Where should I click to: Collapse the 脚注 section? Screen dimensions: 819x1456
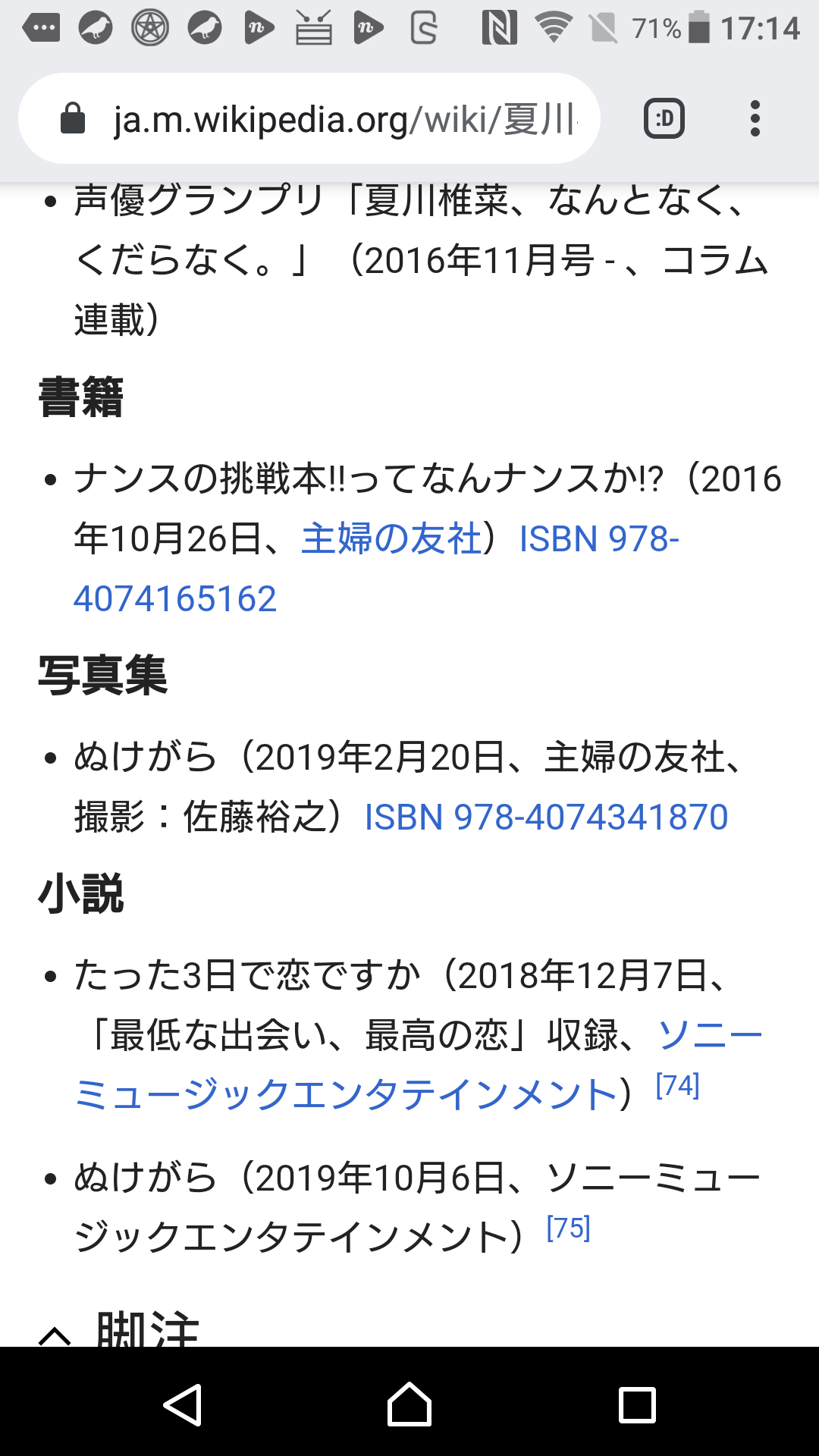pyautogui.click(x=55, y=1332)
